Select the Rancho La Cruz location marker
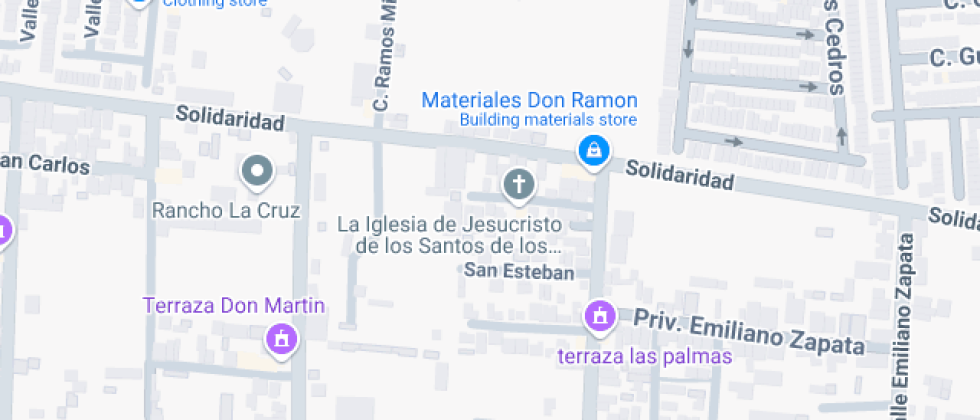 258,172
